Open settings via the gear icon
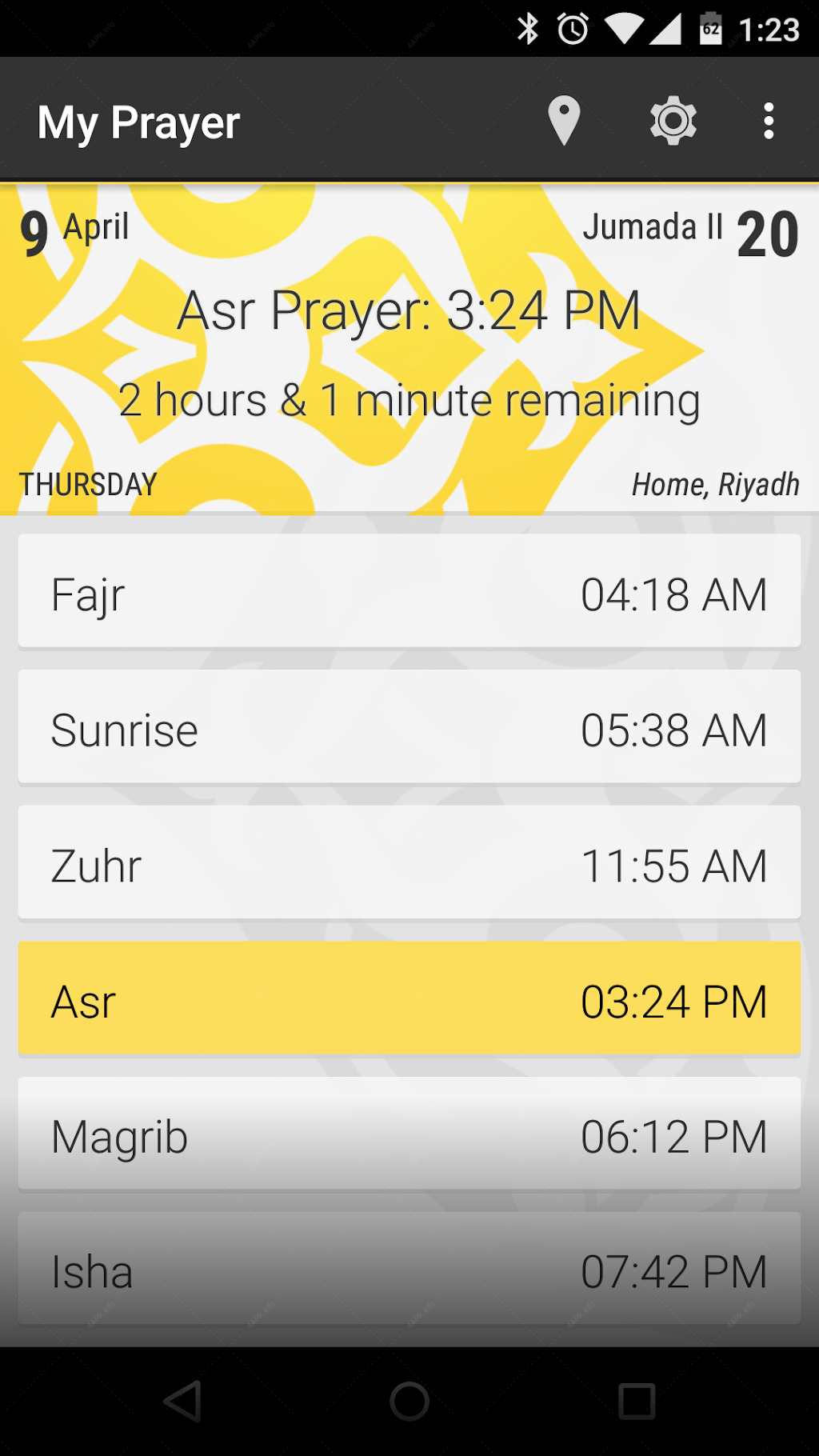Screen dimensions: 819x1456 pyautogui.click(x=673, y=121)
